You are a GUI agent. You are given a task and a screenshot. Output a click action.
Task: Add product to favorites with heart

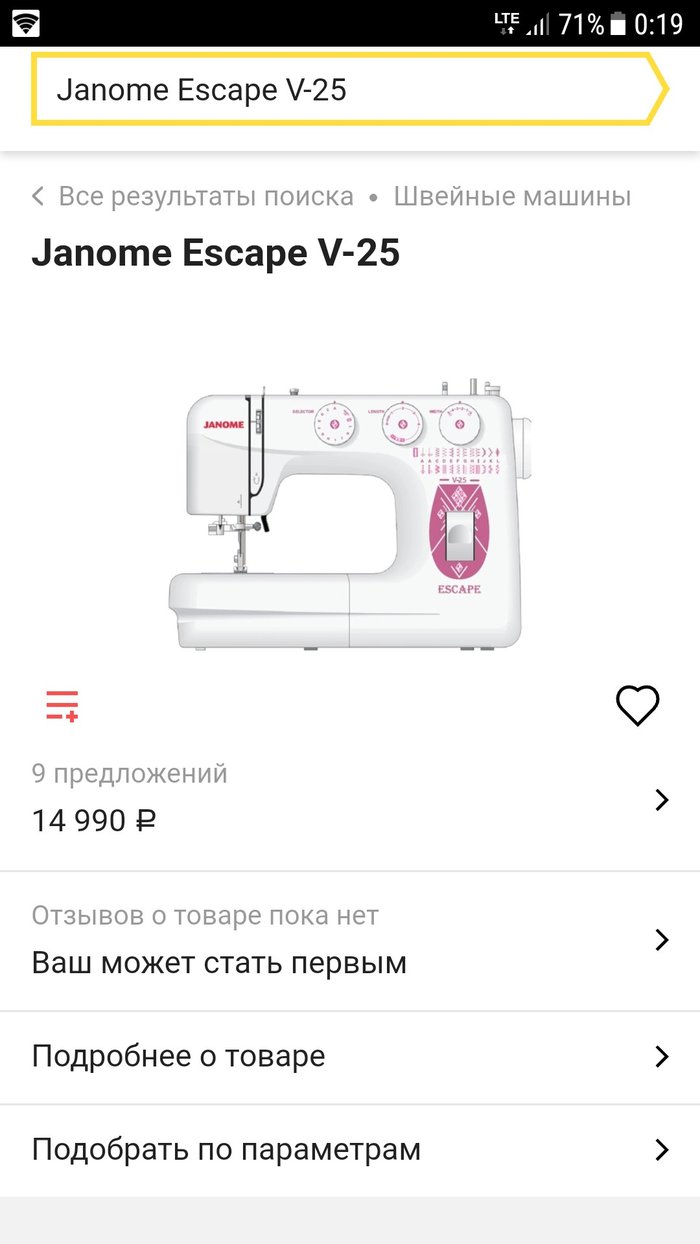pyautogui.click(x=637, y=706)
